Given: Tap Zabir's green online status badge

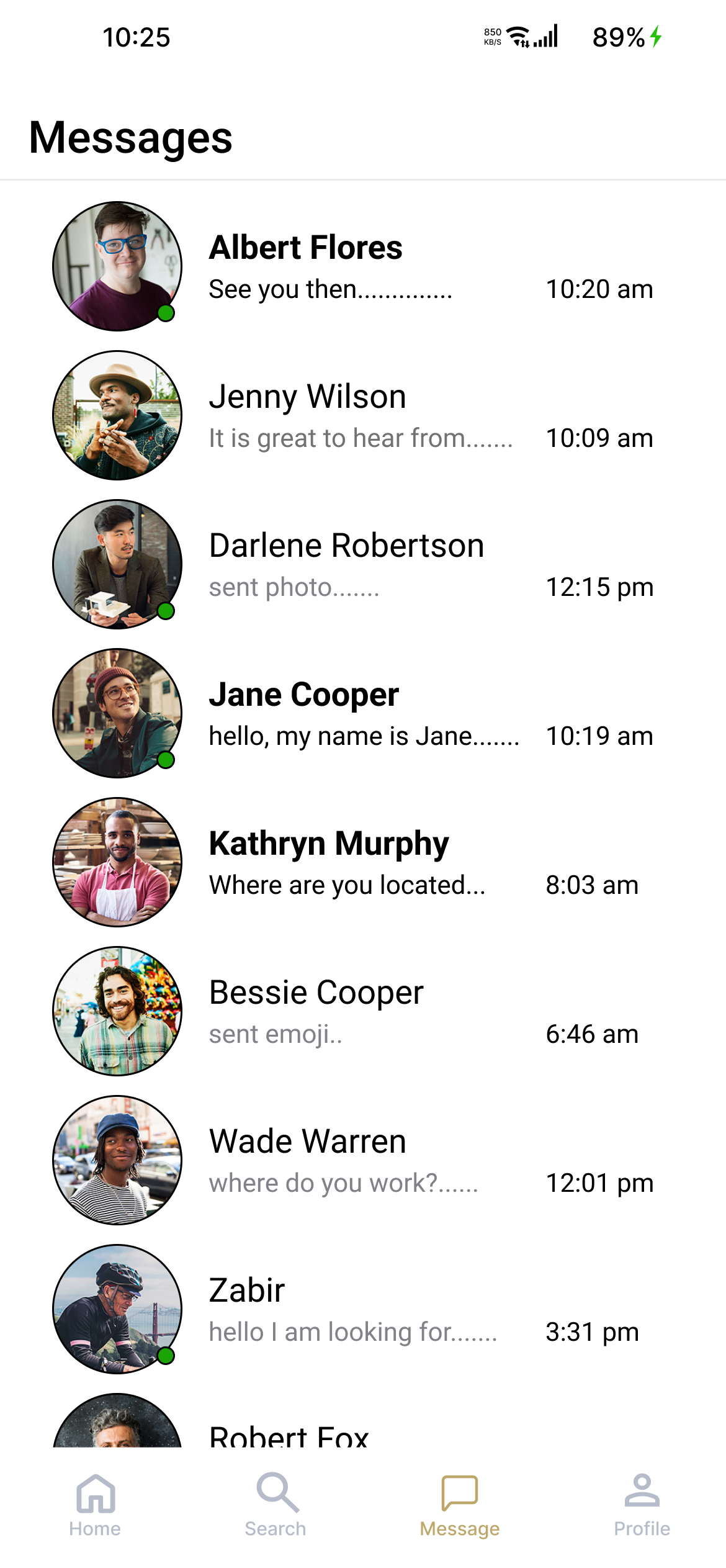Looking at the screenshot, I should [165, 1358].
